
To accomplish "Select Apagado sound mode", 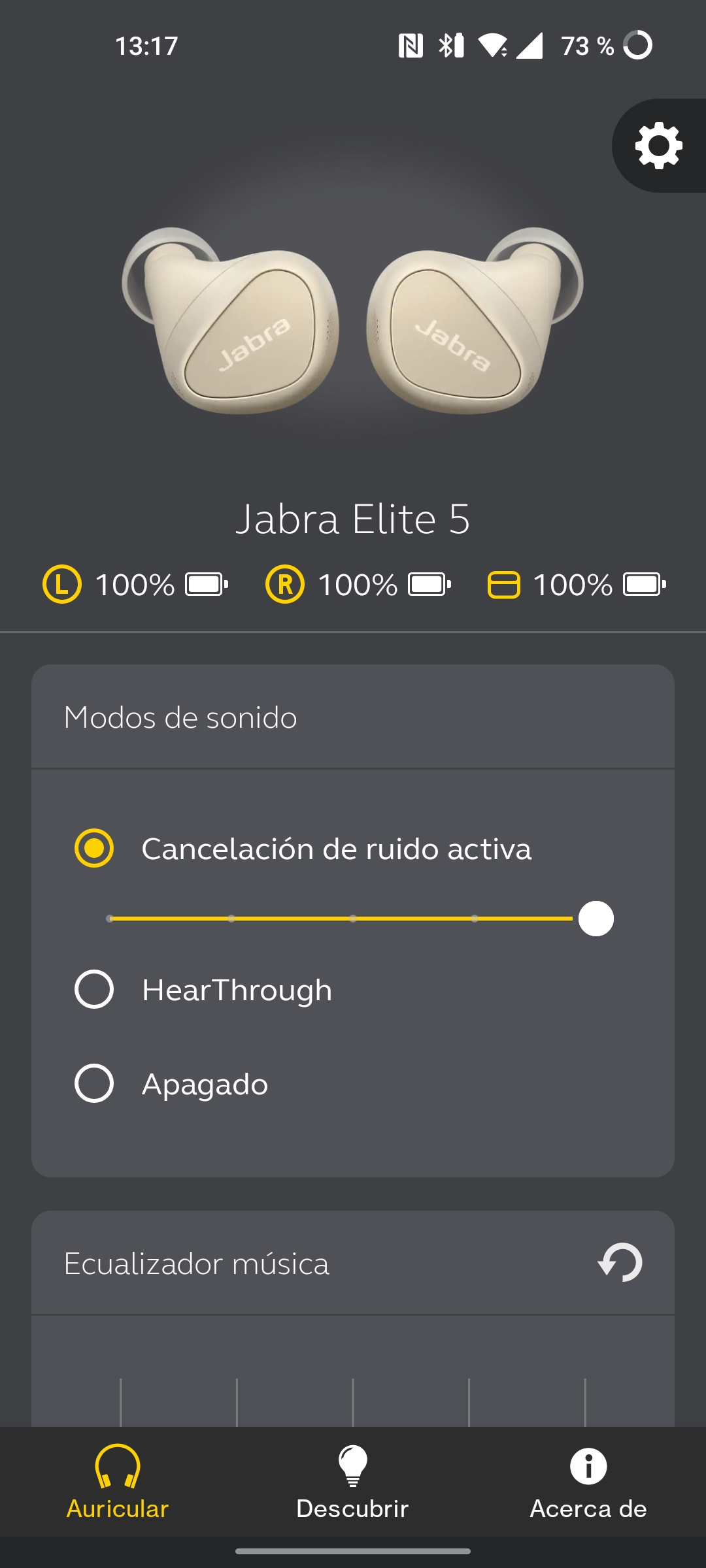I will [95, 1083].
